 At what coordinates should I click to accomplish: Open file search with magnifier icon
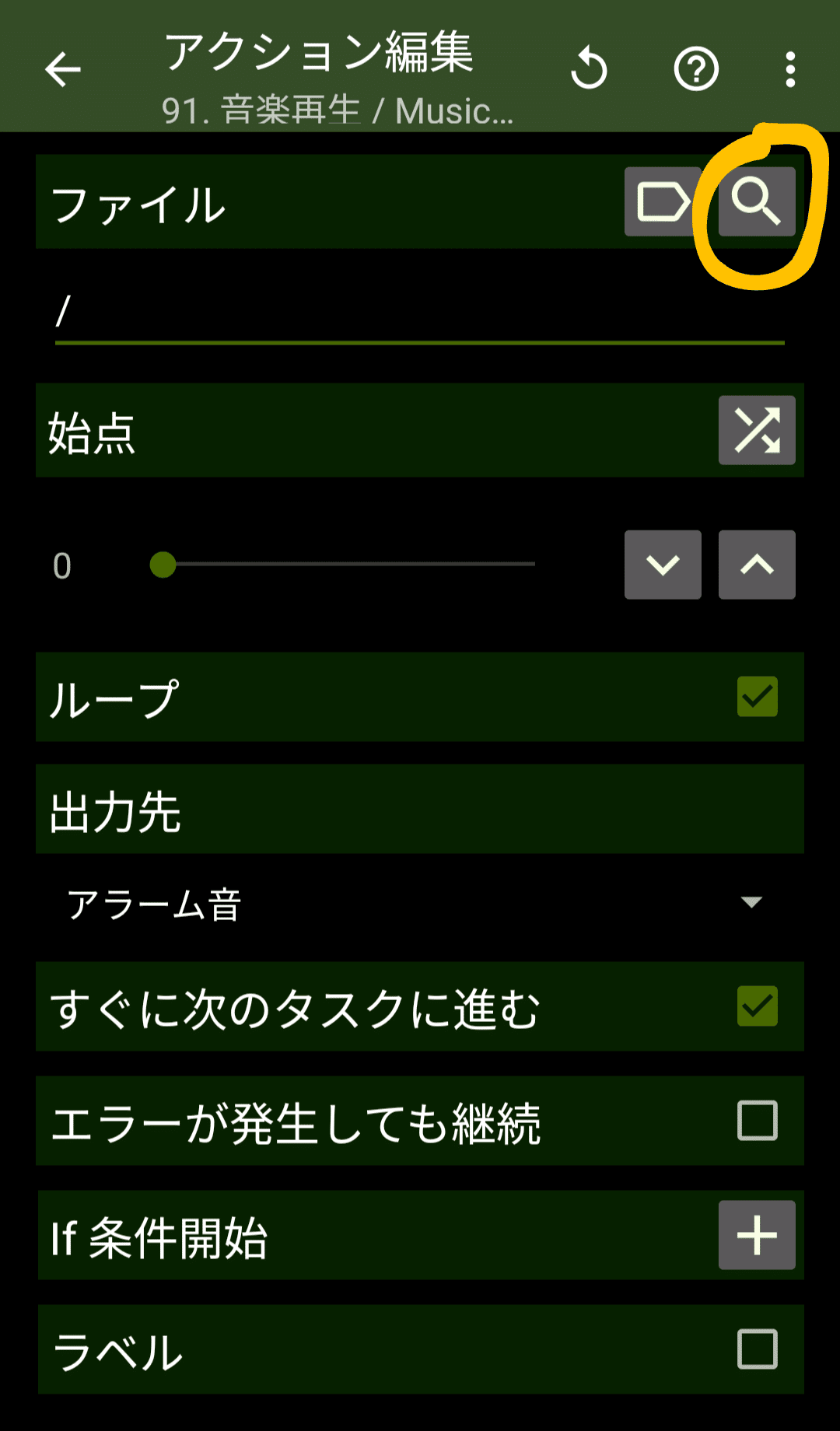tap(756, 202)
